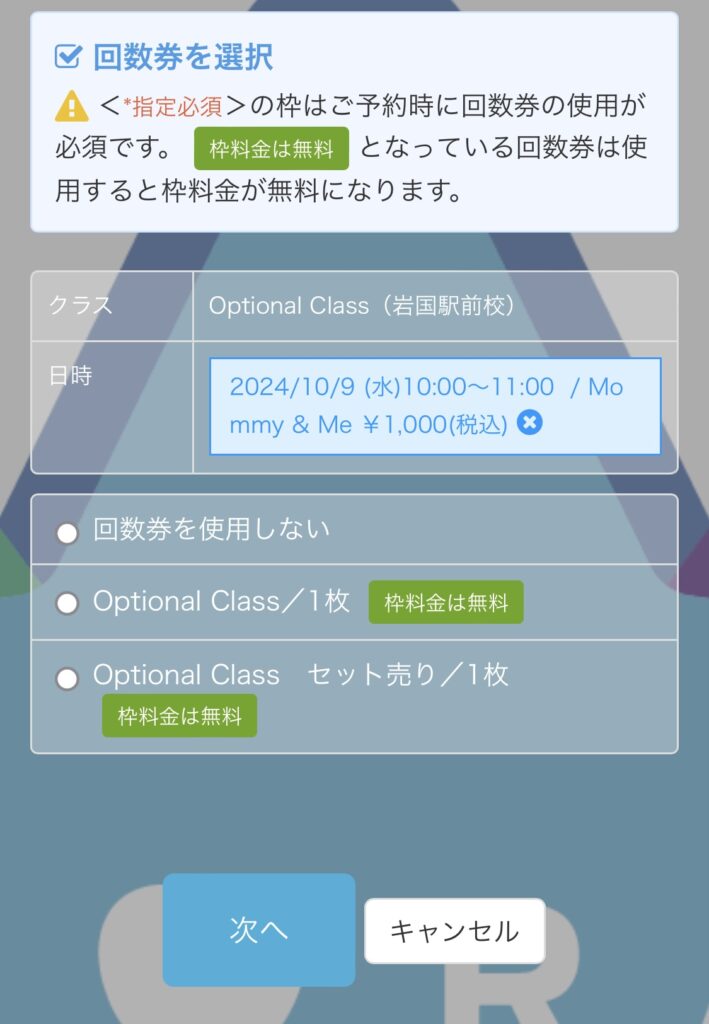Choose Optional Class／1枚 ticket
The image size is (709, 1024).
pos(67,603)
